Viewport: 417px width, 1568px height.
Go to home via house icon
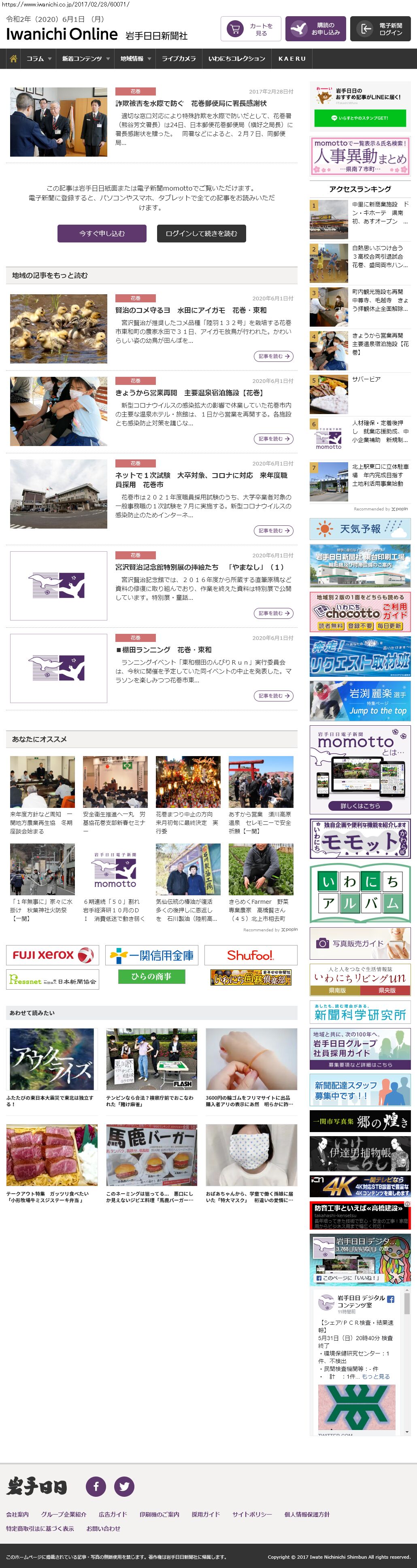click(x=13, y=59)
